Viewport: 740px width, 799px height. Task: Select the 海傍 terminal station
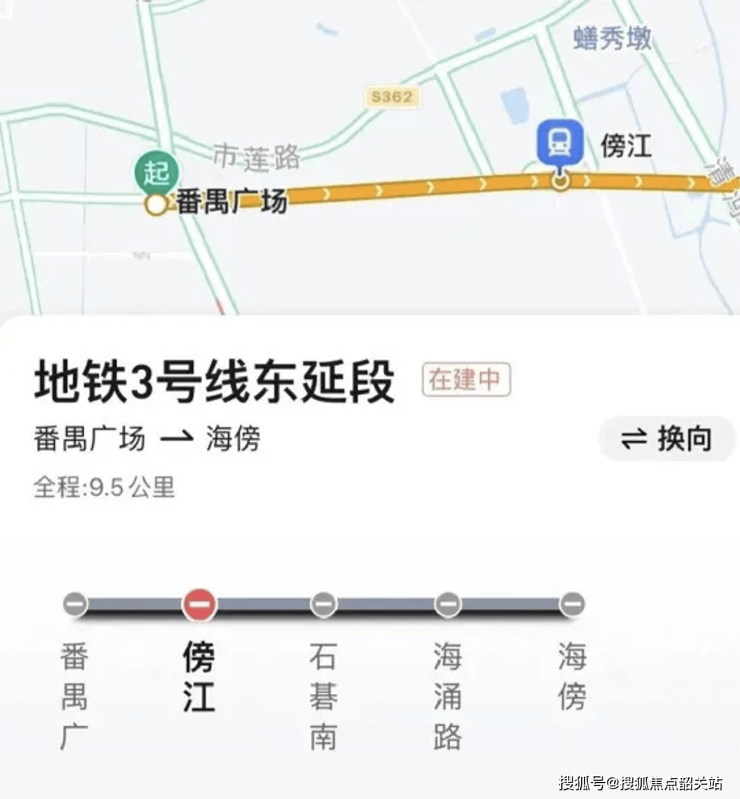tap(571, 604)
